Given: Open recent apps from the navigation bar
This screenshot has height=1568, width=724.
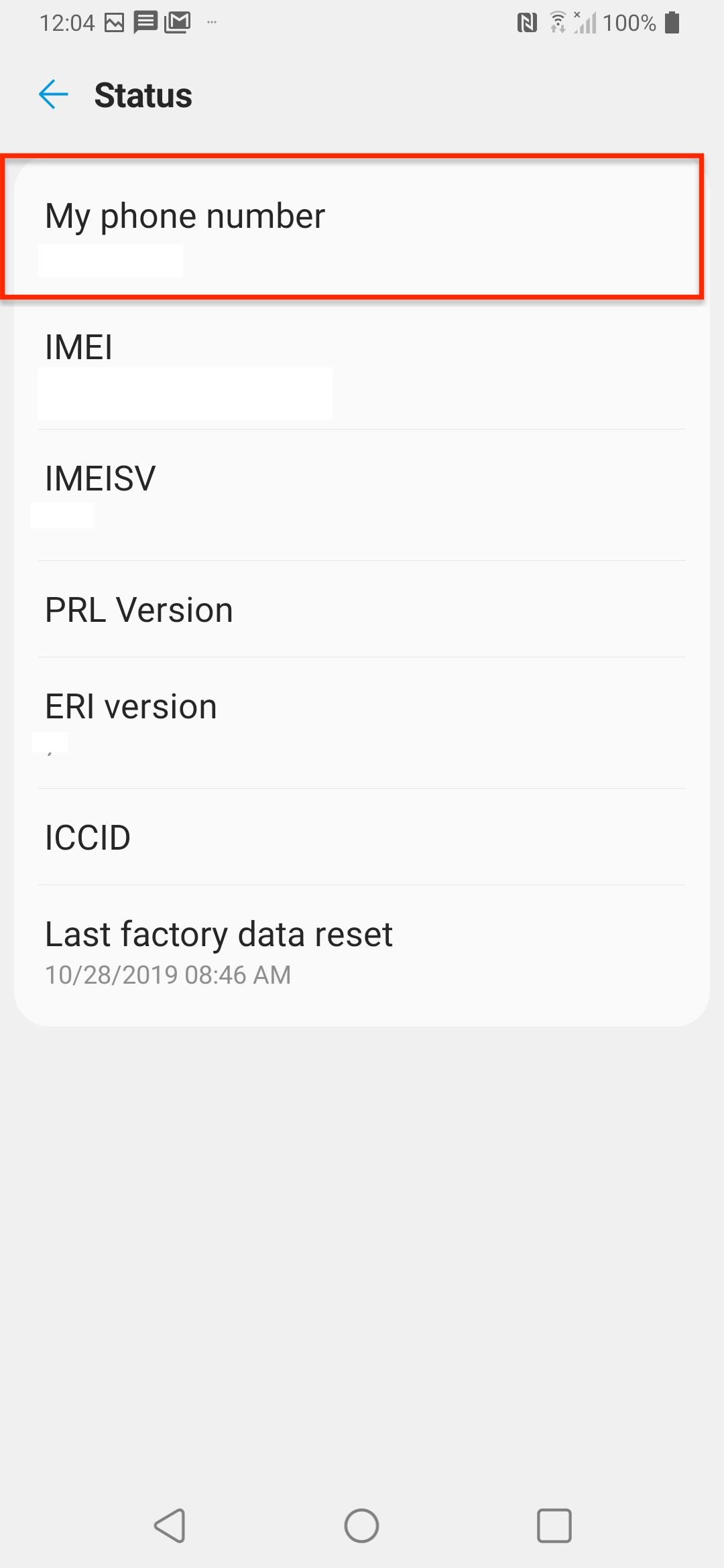Looking at the screenshot, I should click(x=554, y=1526).
